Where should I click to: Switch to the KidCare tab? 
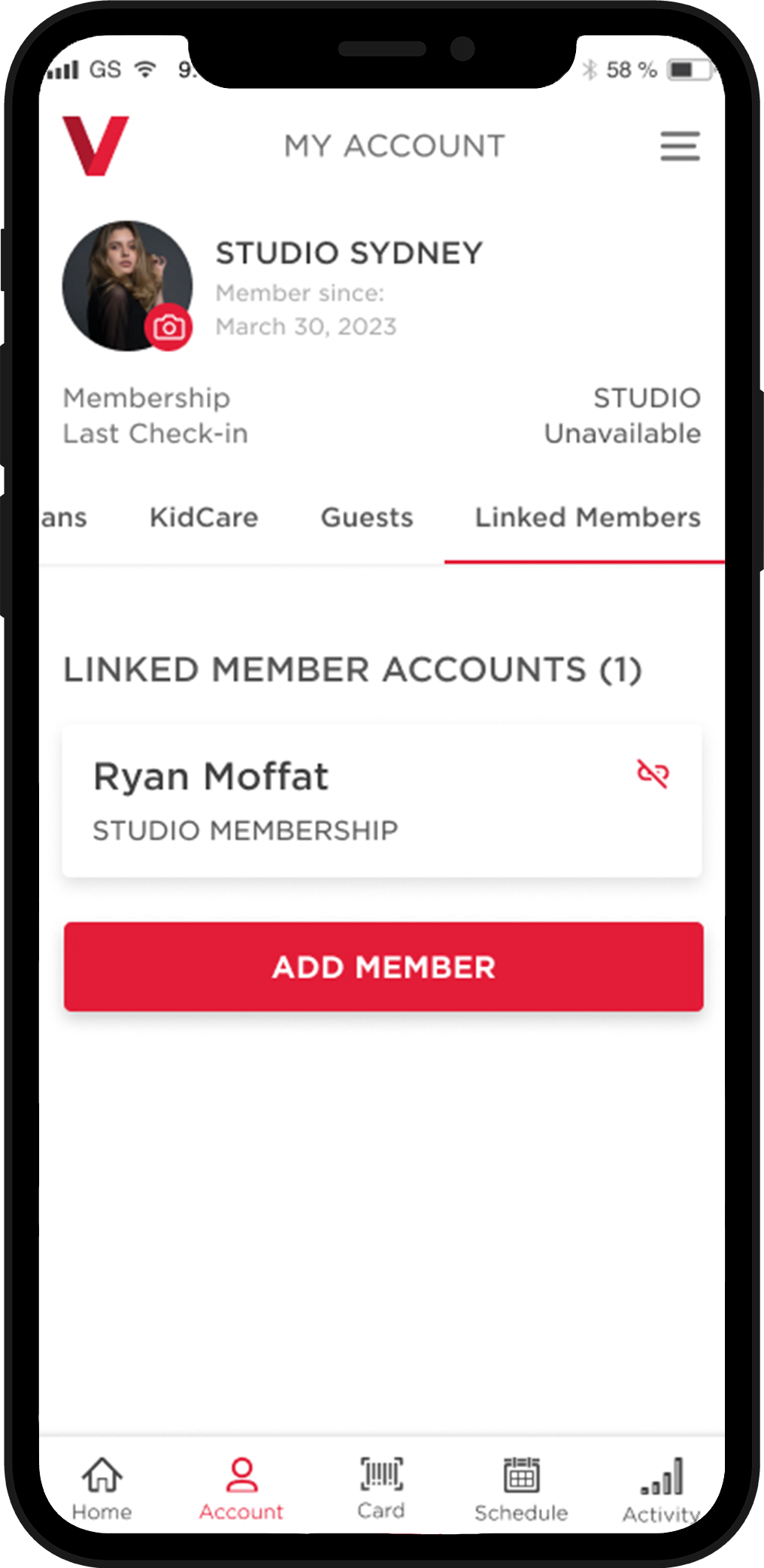coord(204,517)
